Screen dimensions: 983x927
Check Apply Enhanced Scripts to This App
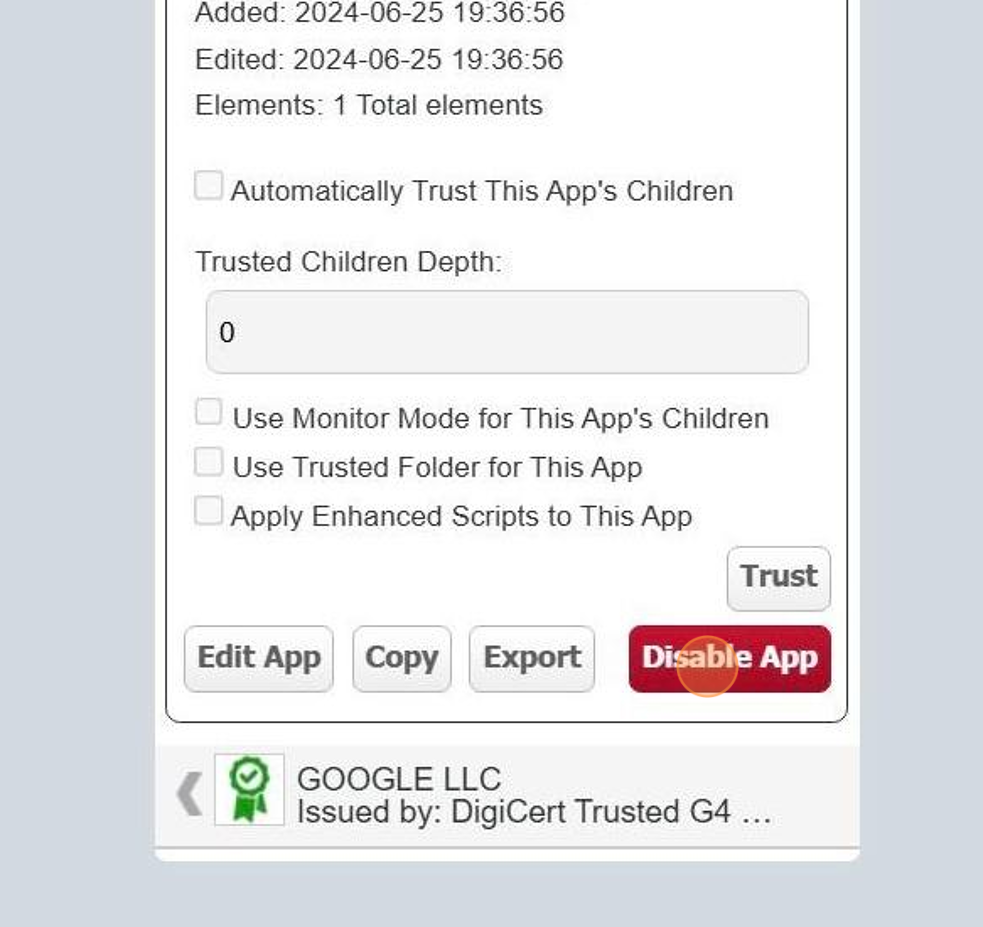[208, 511]
